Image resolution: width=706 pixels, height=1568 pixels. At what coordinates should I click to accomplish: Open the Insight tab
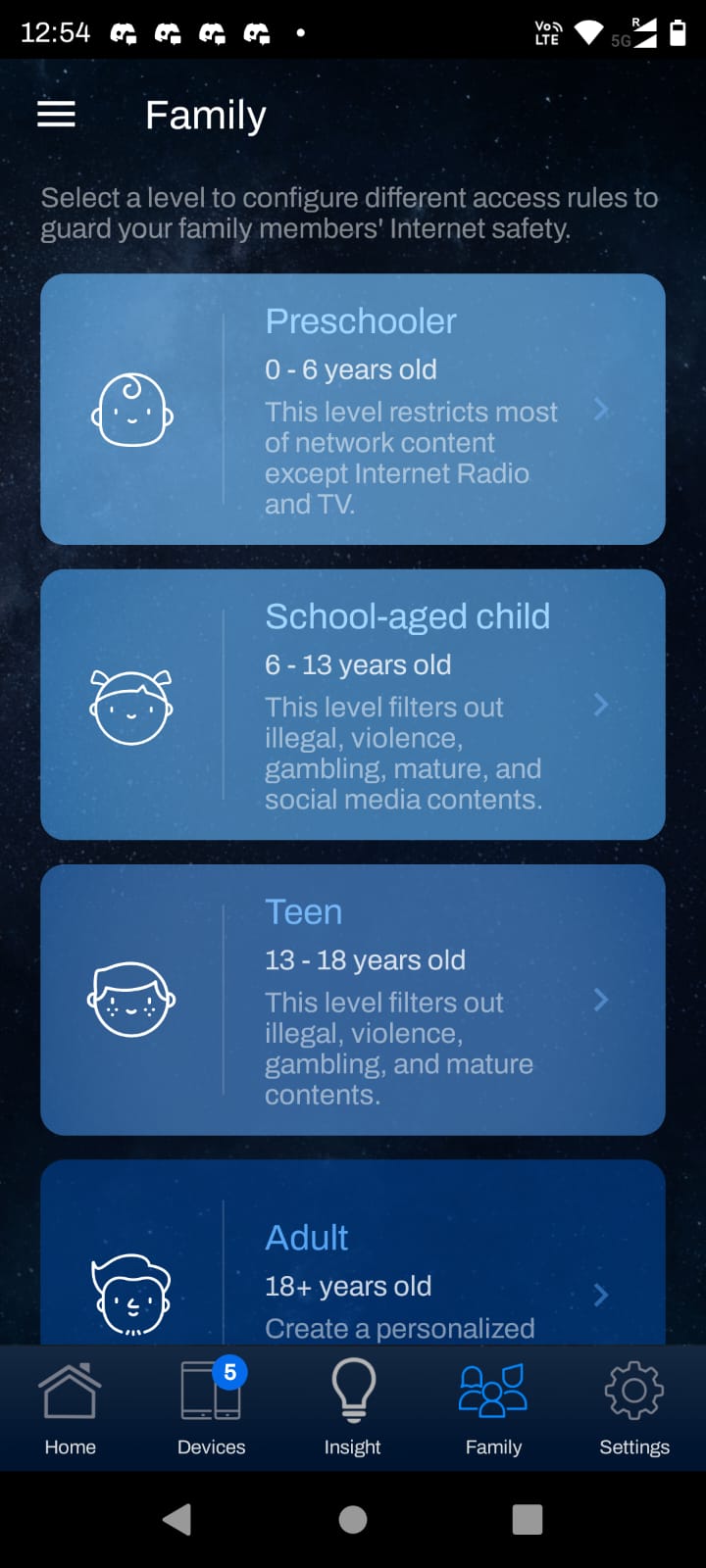[353, 1408]
